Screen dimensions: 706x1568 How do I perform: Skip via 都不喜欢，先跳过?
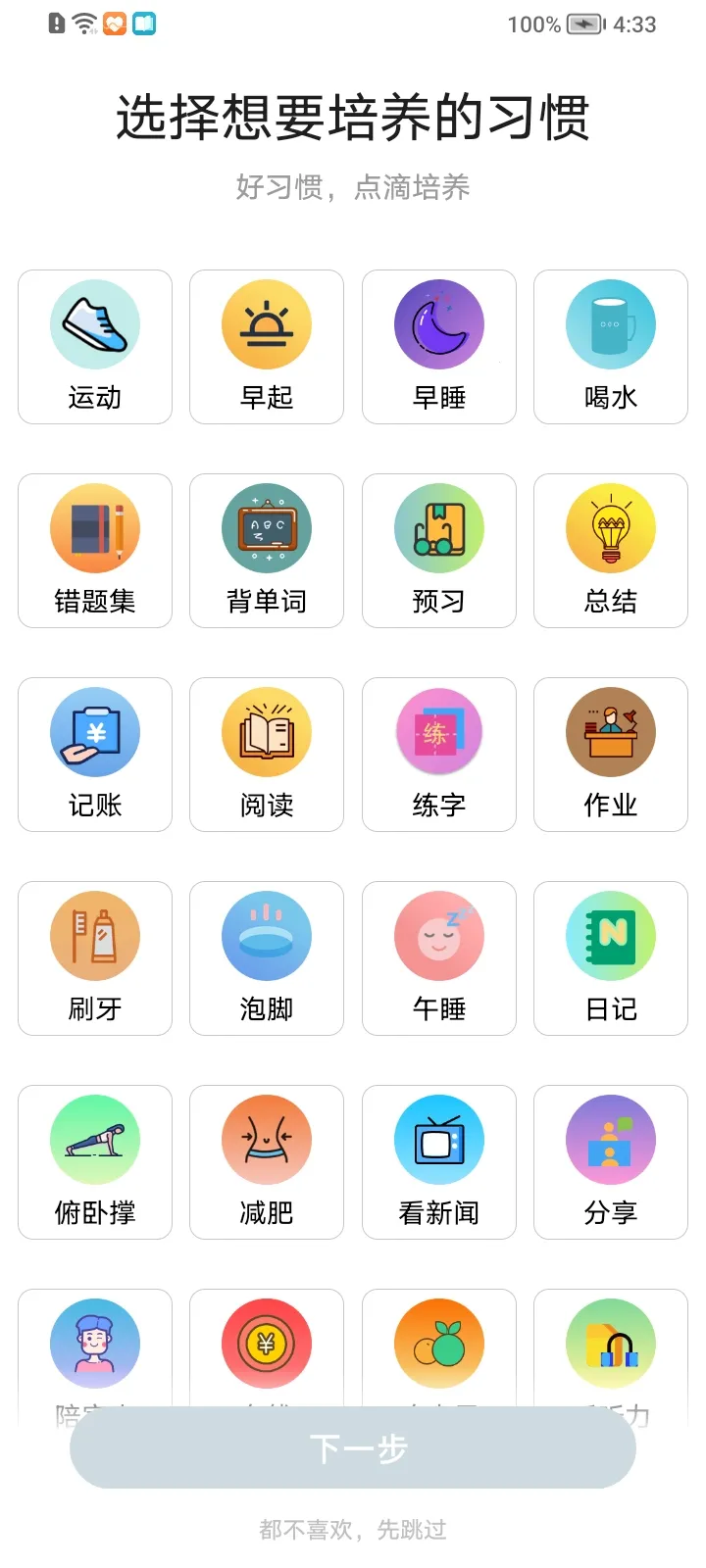tap(353, 1530)
